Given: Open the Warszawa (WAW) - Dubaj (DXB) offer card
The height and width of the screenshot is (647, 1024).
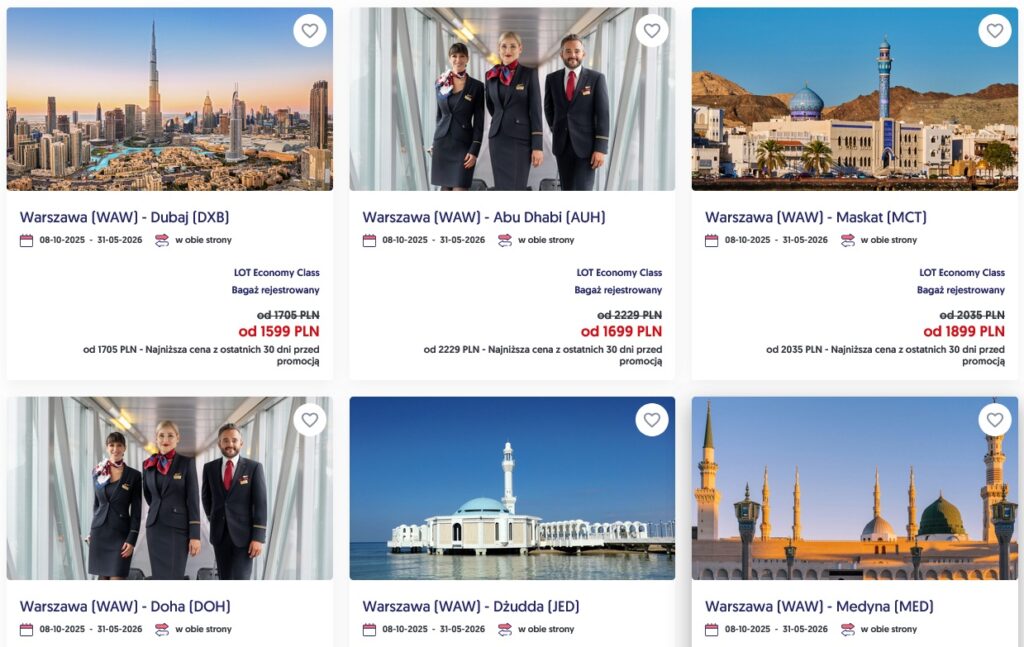Looking at the screenshot, I should [x=125, y=217].
